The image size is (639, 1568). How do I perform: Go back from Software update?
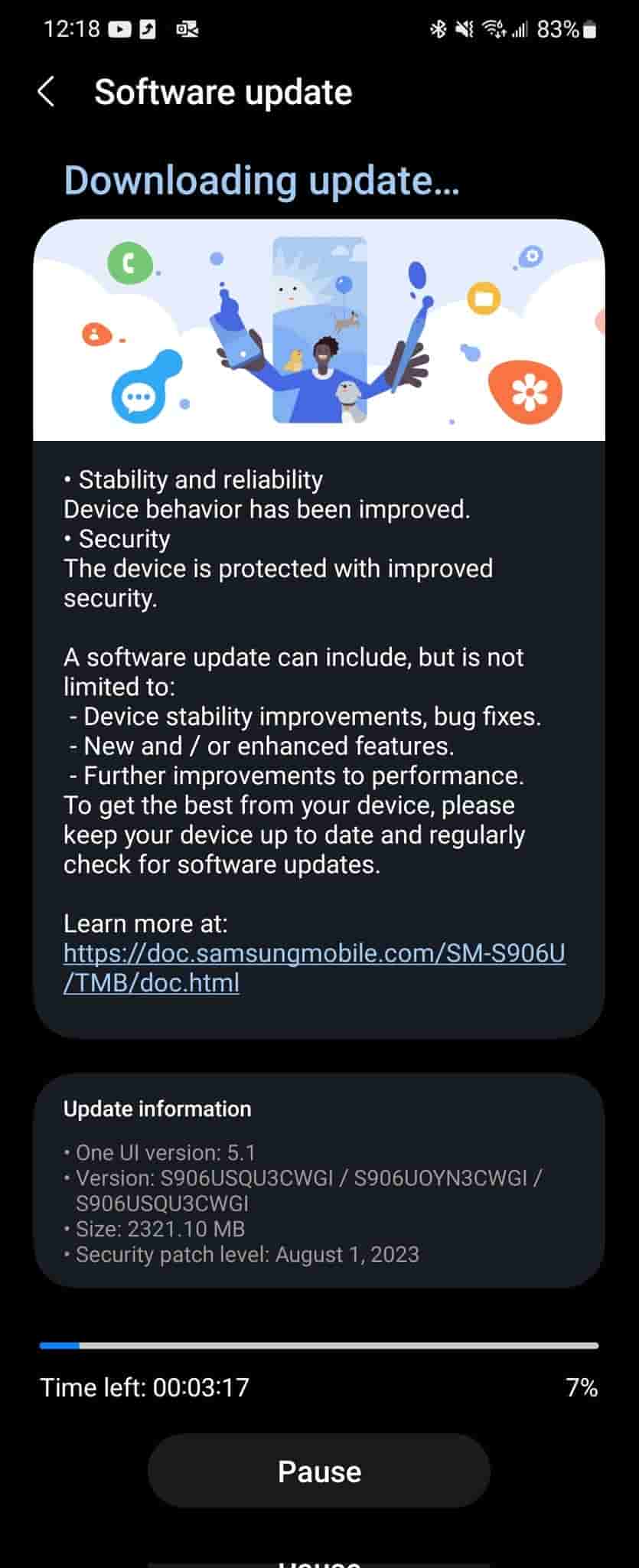46,92
